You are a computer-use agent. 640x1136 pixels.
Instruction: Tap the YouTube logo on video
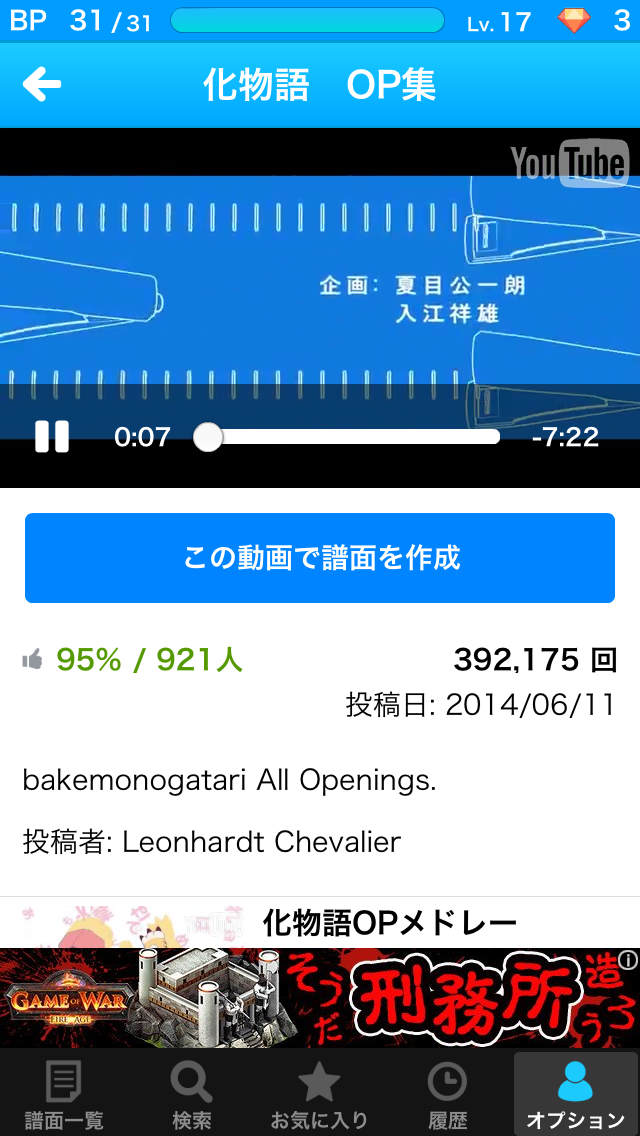coord(569,164)
